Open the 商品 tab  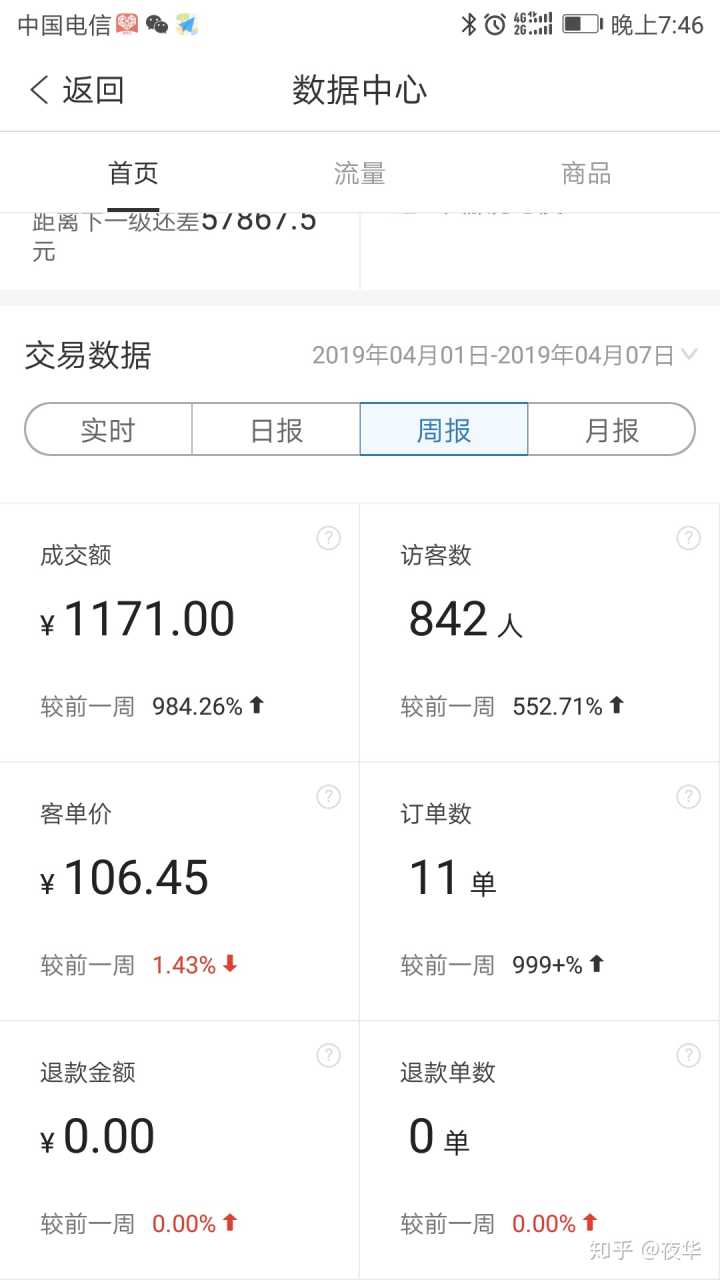pos(586,174)
